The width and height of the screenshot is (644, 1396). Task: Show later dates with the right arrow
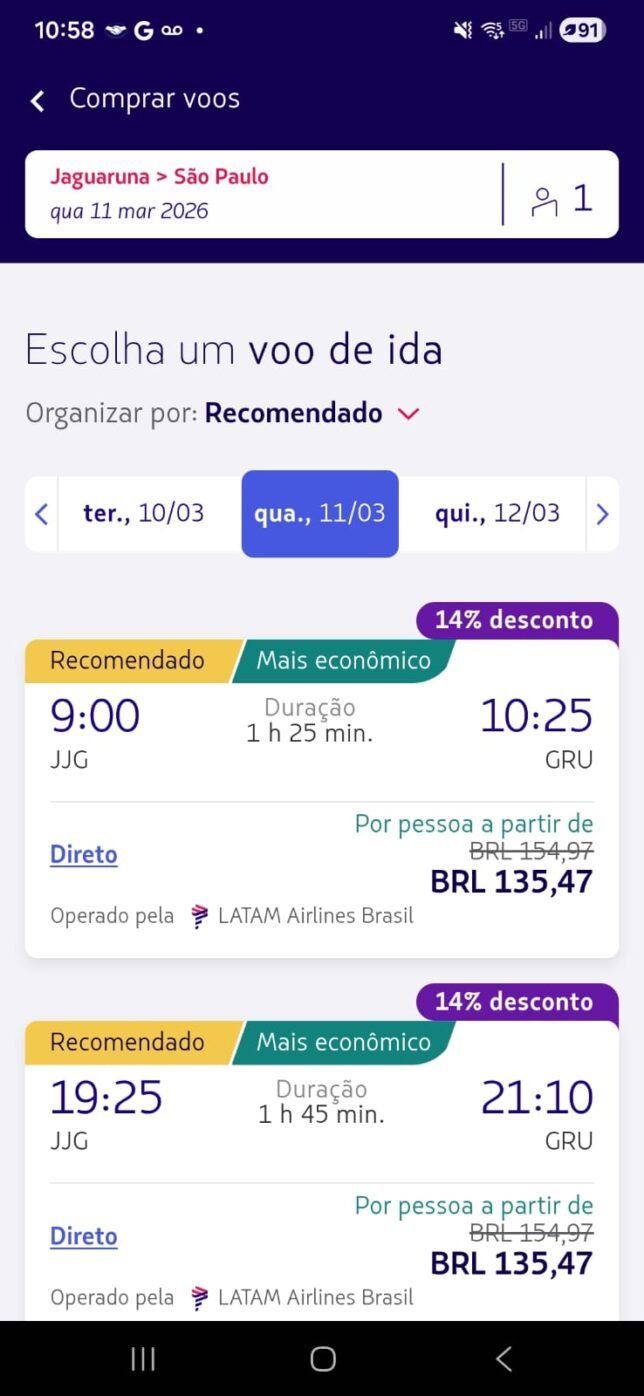pos(602,514)
